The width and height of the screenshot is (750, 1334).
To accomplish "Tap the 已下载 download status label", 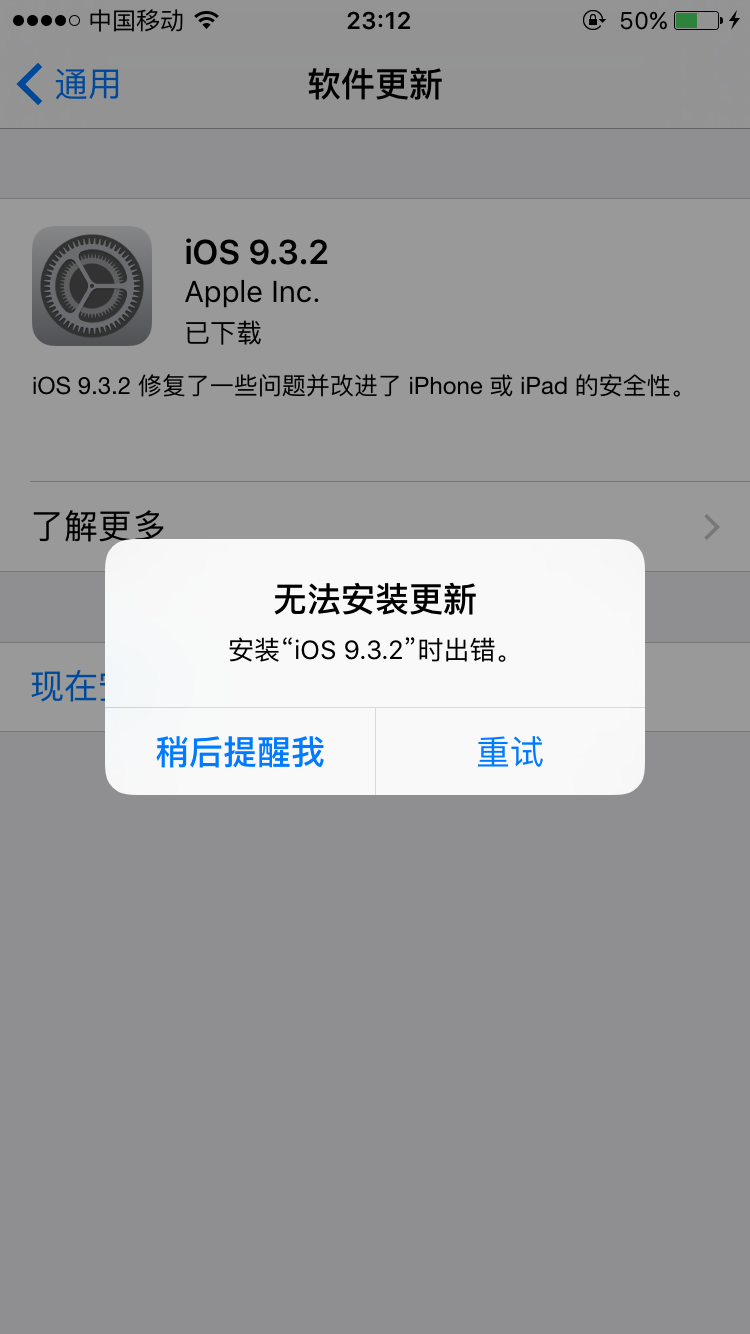I will tap(223, 333).
